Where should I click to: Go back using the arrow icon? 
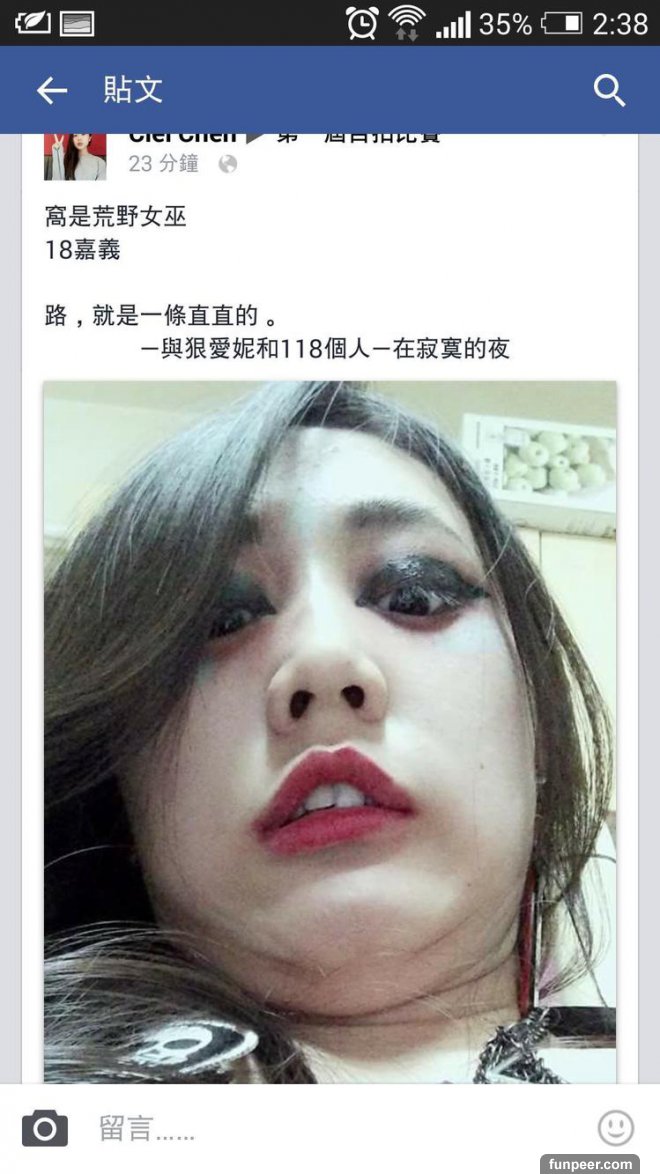click(51, 91)
